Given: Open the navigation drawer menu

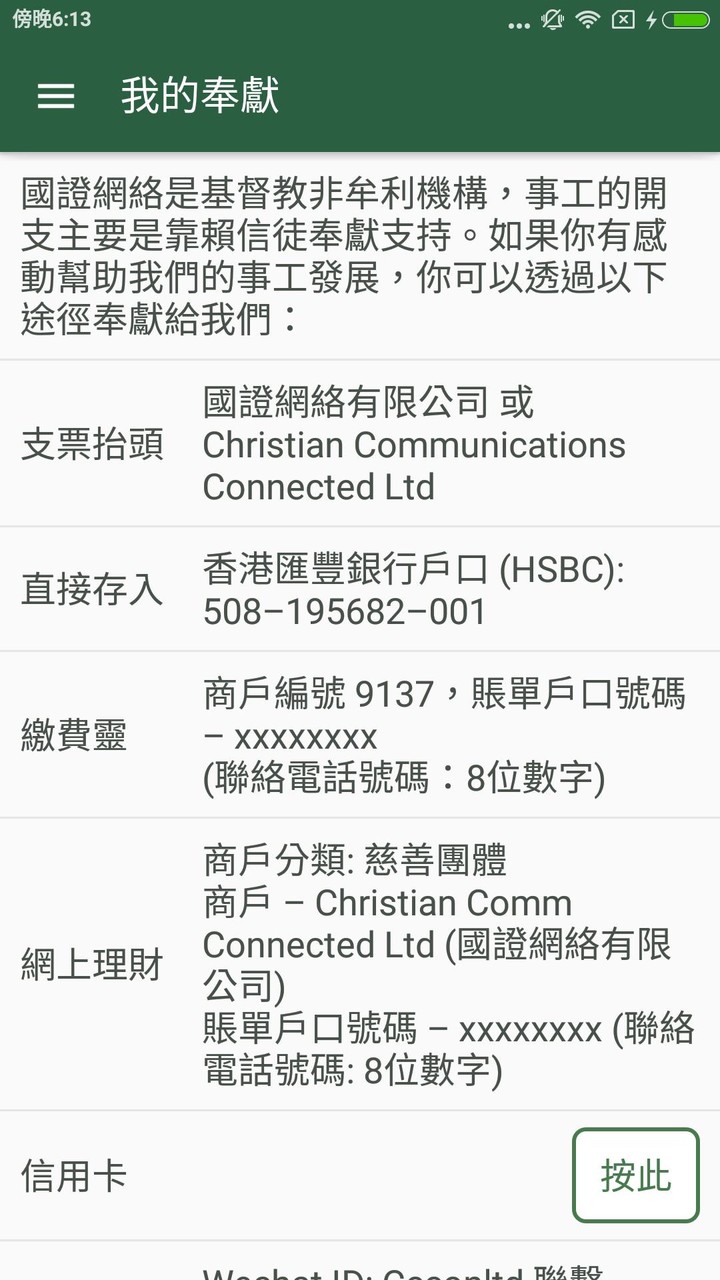Looking at the screenshot, I should (57, 96).
